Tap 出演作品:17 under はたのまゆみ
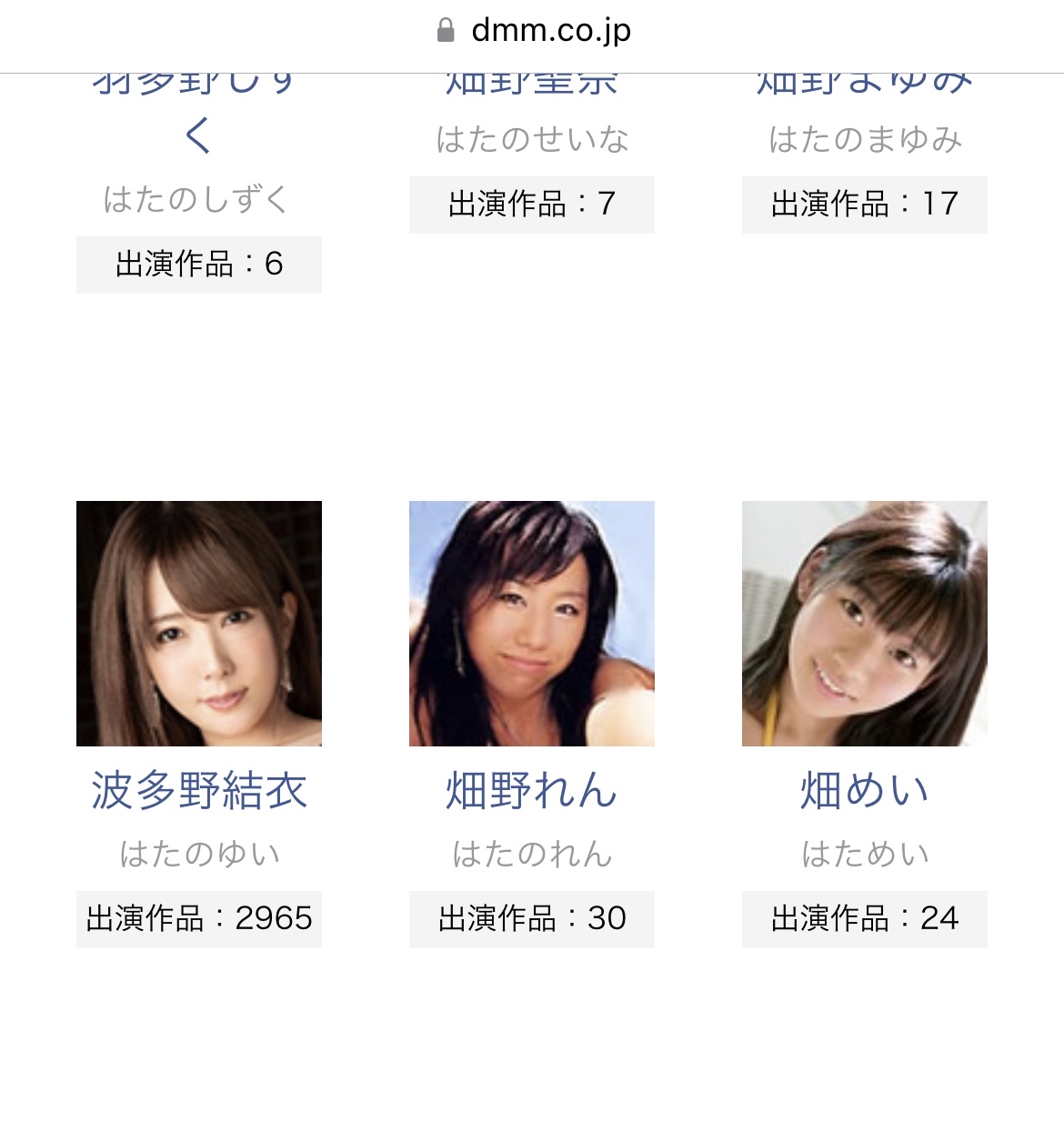 tap(865, 205)
